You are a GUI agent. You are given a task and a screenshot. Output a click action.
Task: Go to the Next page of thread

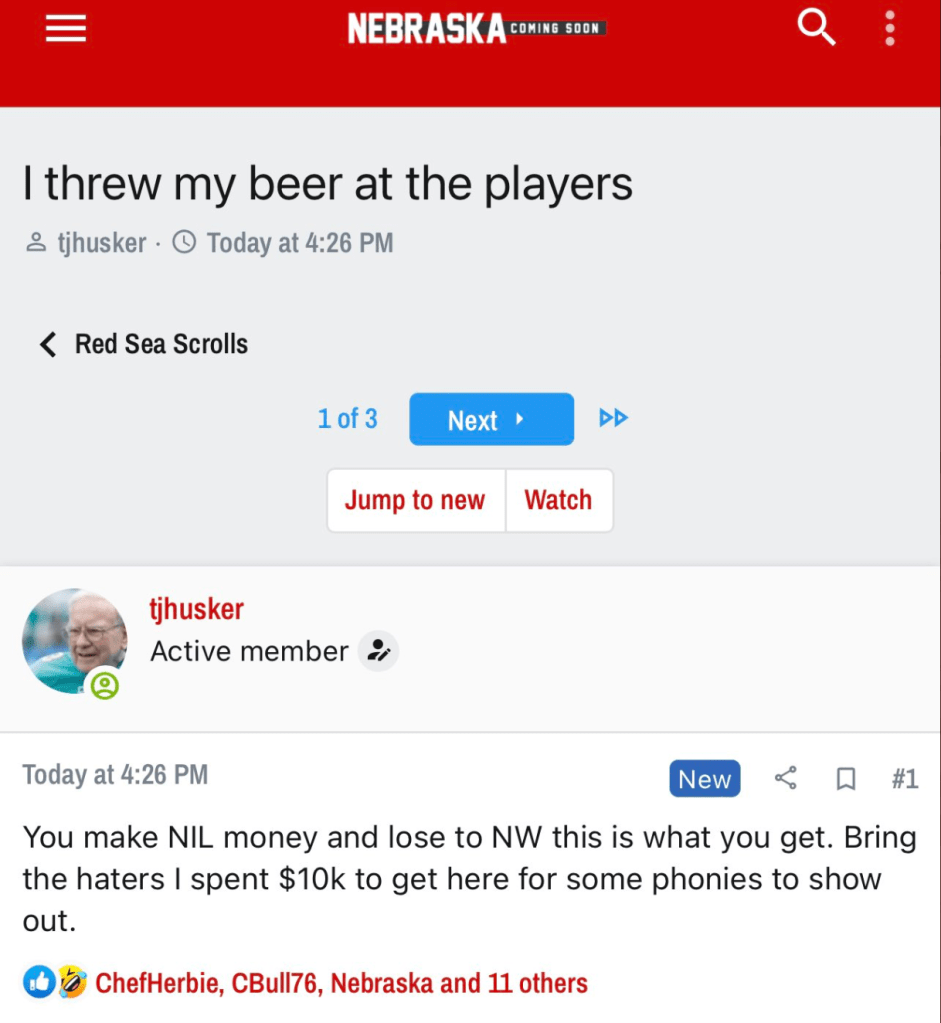click(x=491, y=419)
